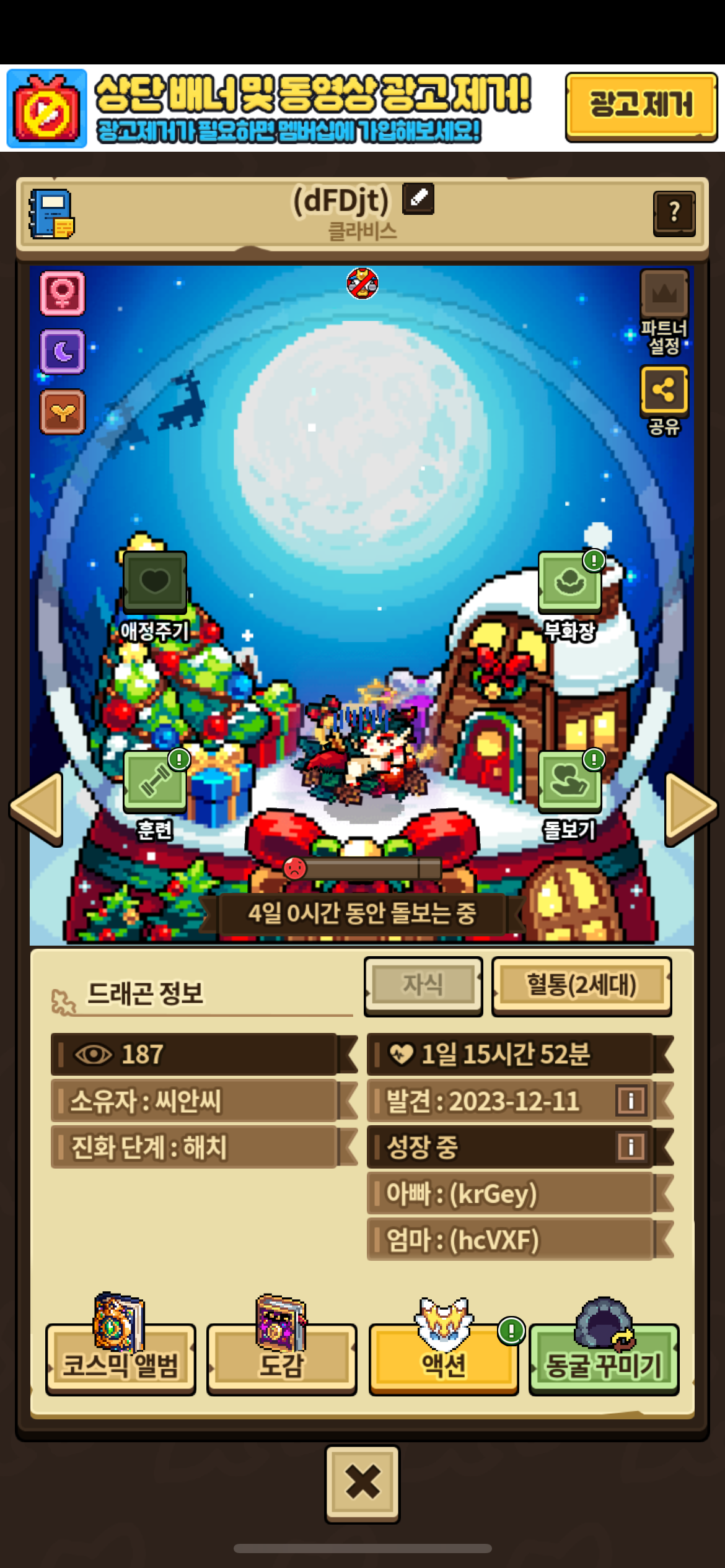This screenshot has height=1568, width=725.
Task: Go to the next dragon with right arrow
Action: point(689,808)
